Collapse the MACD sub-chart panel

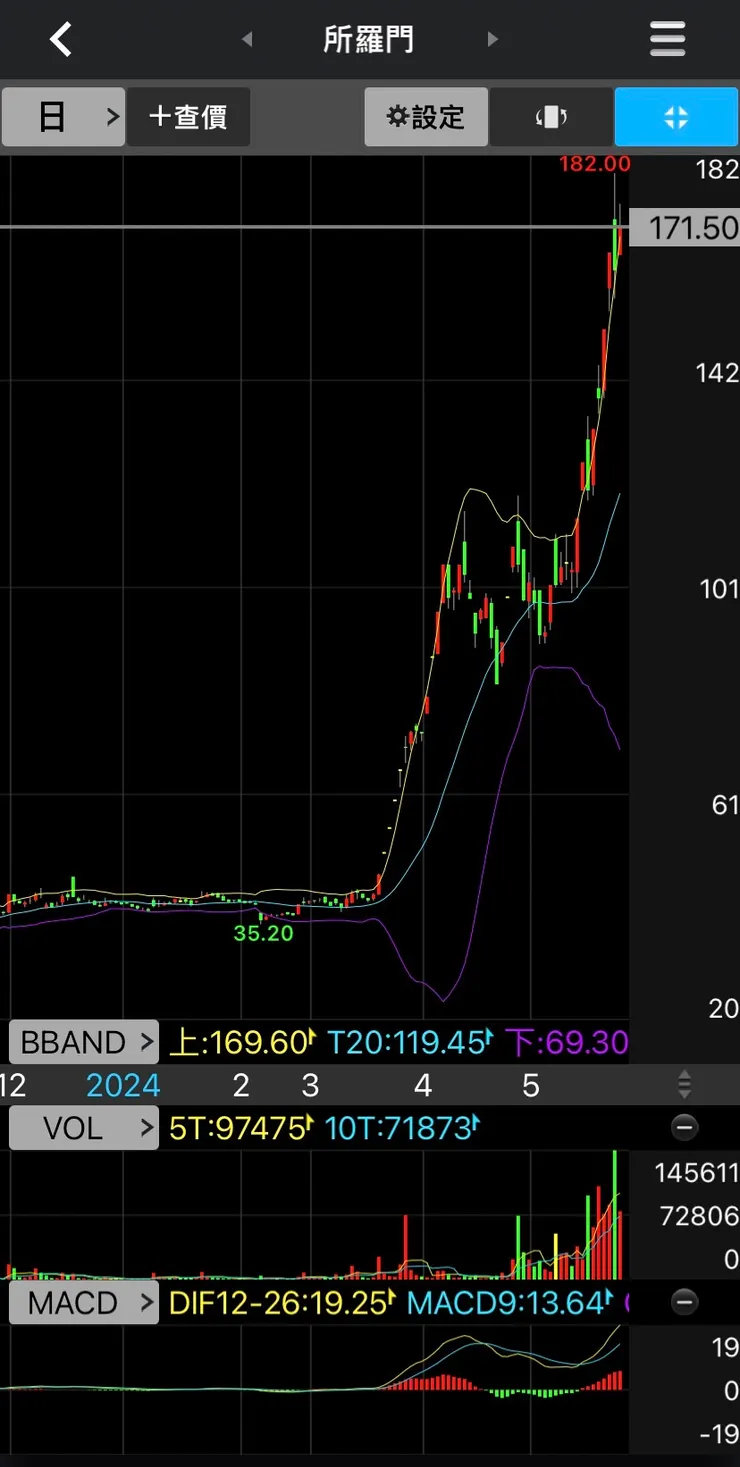click(684, 1302)
